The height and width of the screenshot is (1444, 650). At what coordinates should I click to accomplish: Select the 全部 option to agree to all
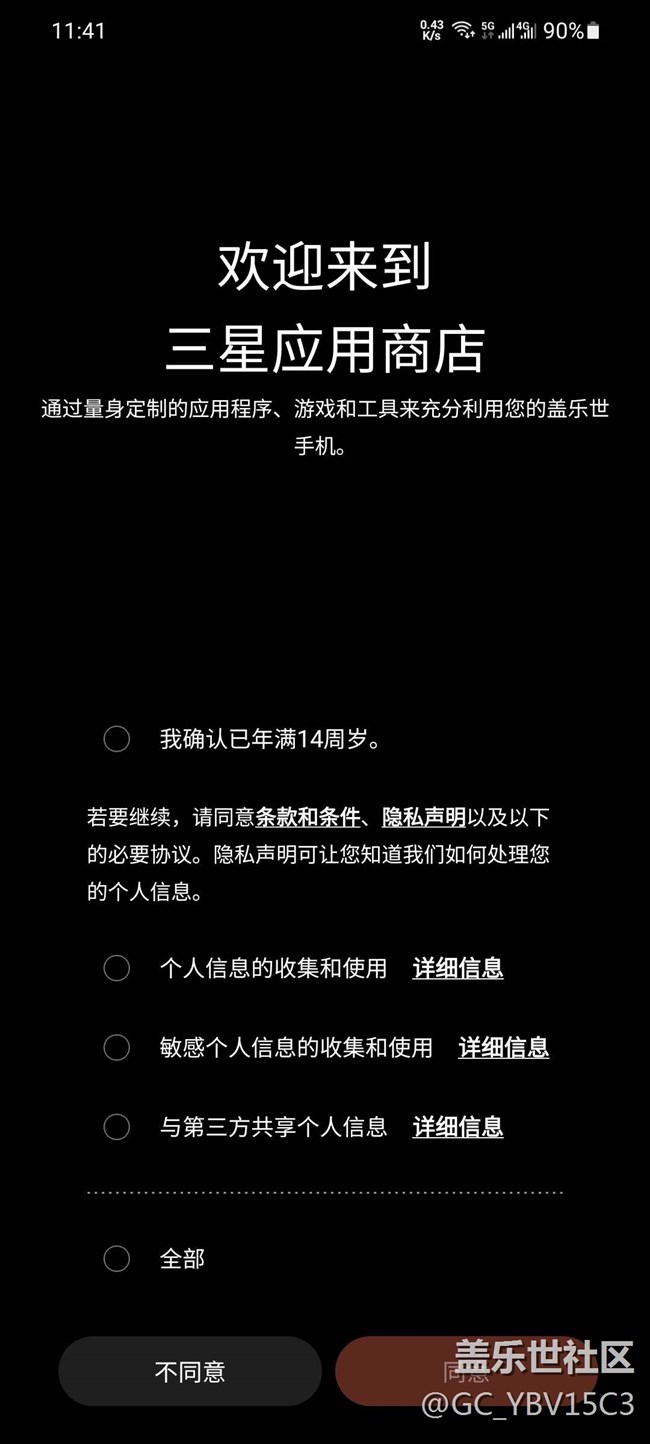pos(117,1258)
